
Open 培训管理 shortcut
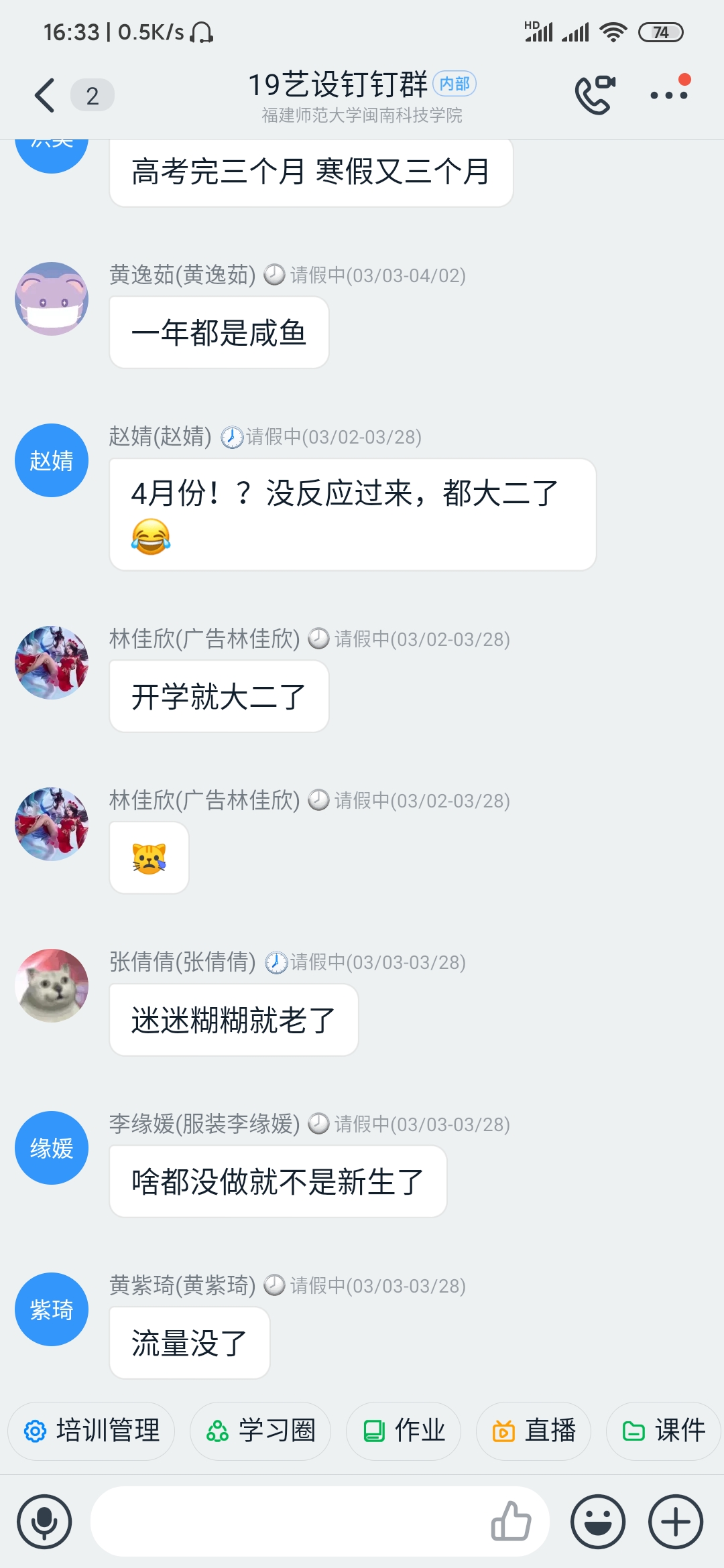point(92,1431)
